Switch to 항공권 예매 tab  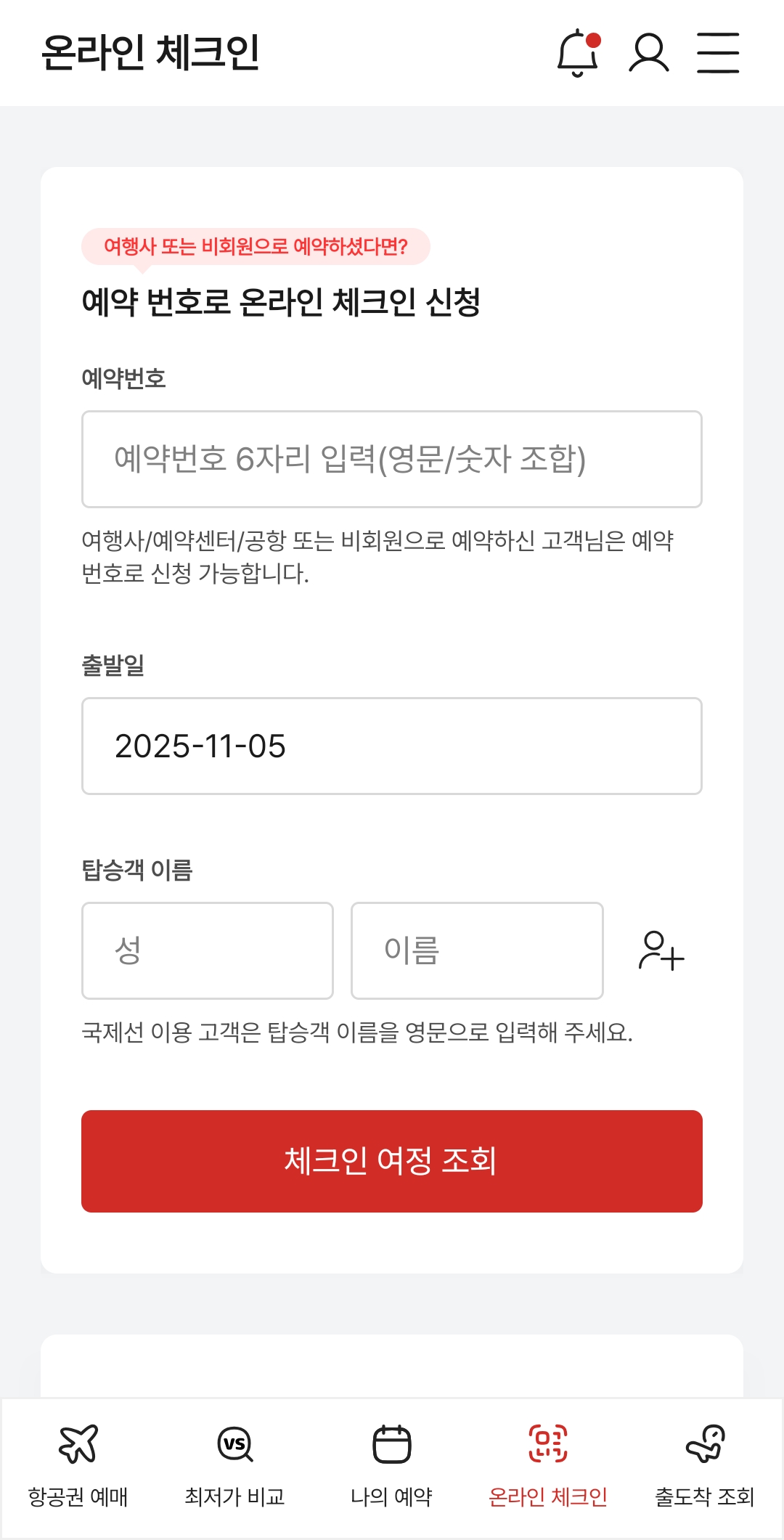tap(78, 1467)
